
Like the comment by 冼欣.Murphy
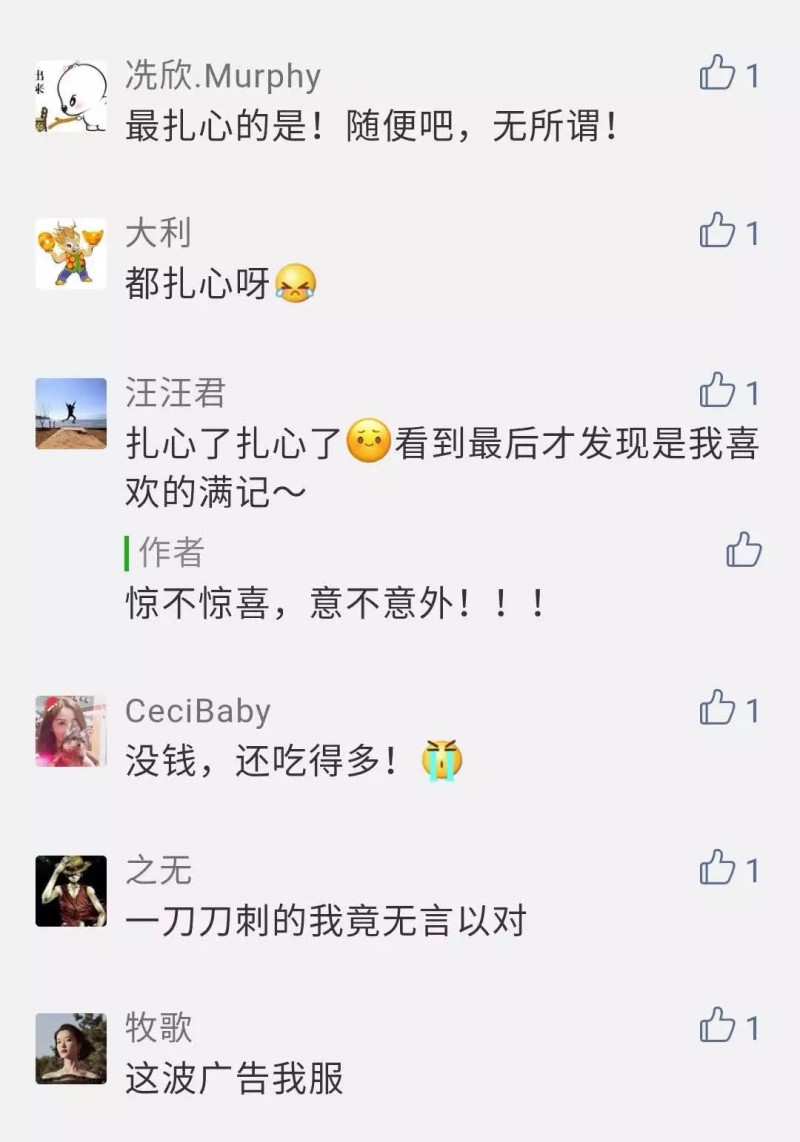point(718,74)
